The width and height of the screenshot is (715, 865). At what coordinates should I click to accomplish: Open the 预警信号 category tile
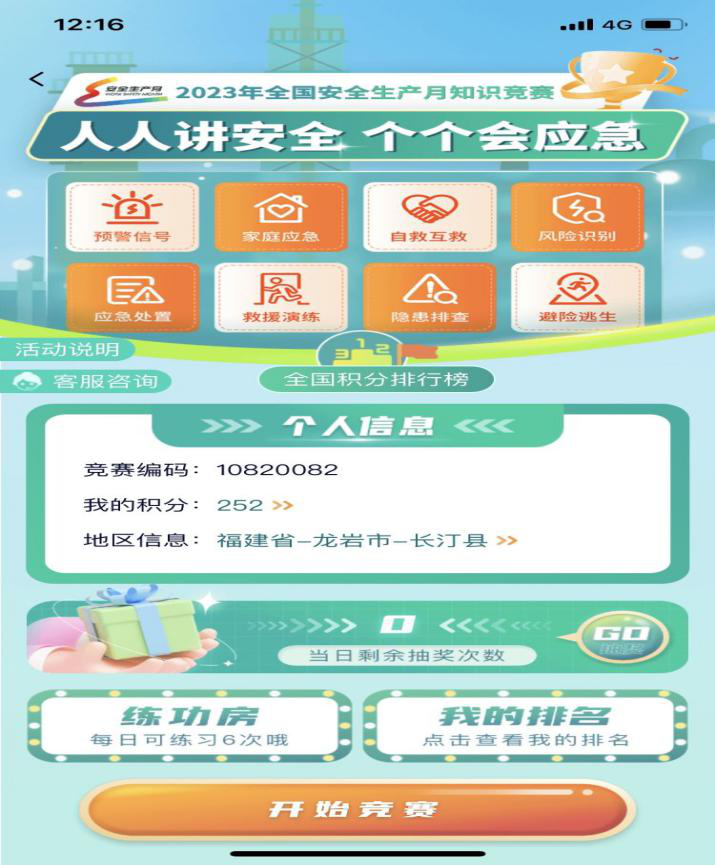point(132,217)
